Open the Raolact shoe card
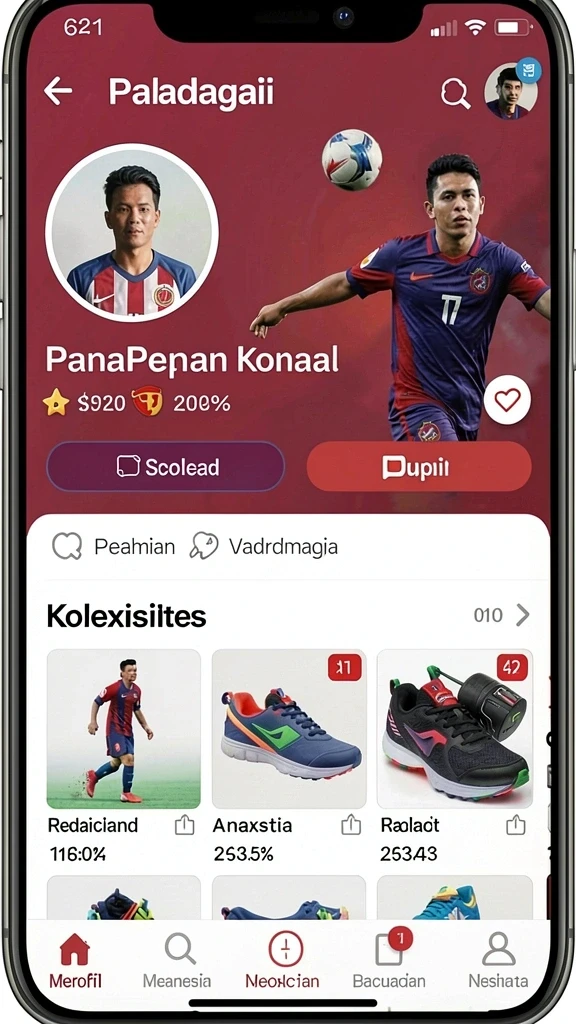This screenshot has height=1024, width=576. click(x=455, y=729)
